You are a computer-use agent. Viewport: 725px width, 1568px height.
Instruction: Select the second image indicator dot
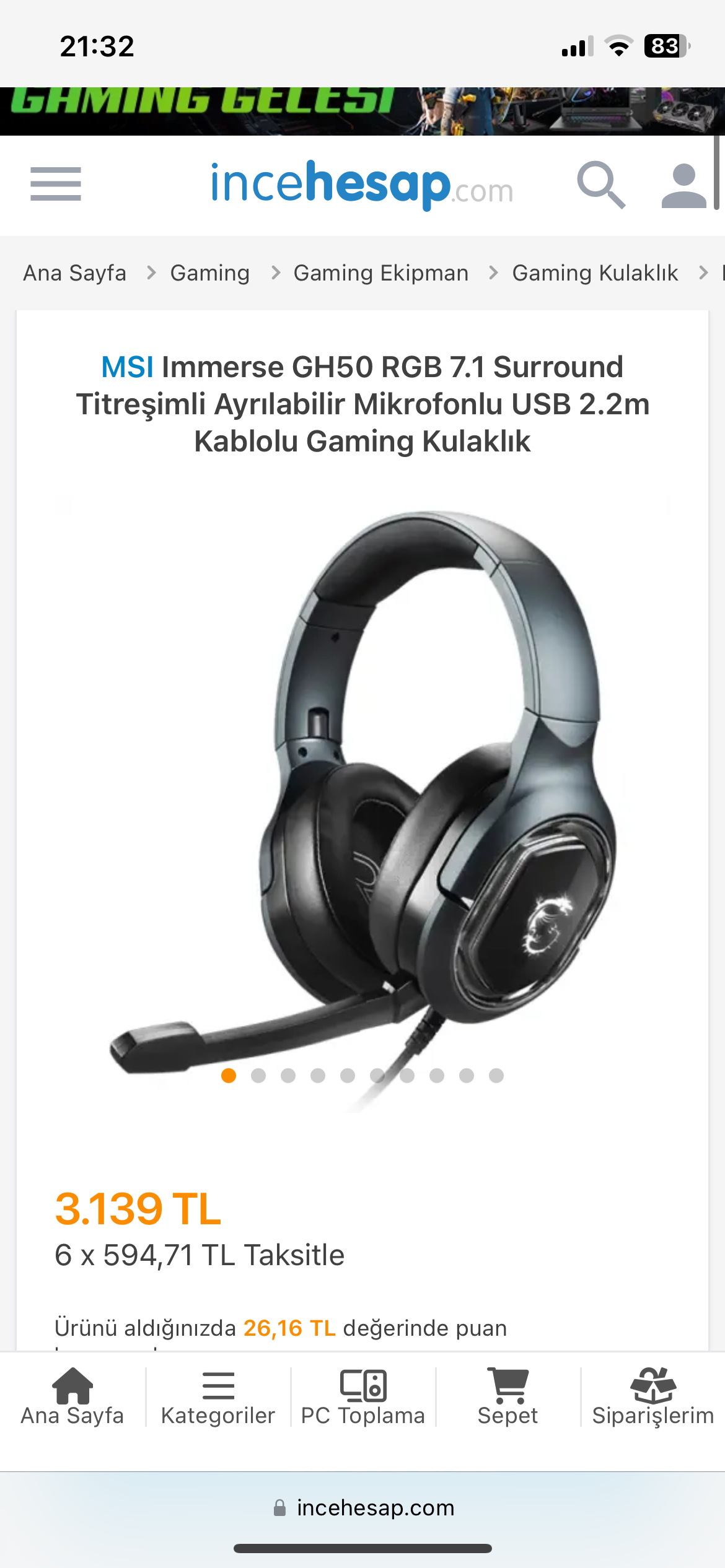[258, 1076]
